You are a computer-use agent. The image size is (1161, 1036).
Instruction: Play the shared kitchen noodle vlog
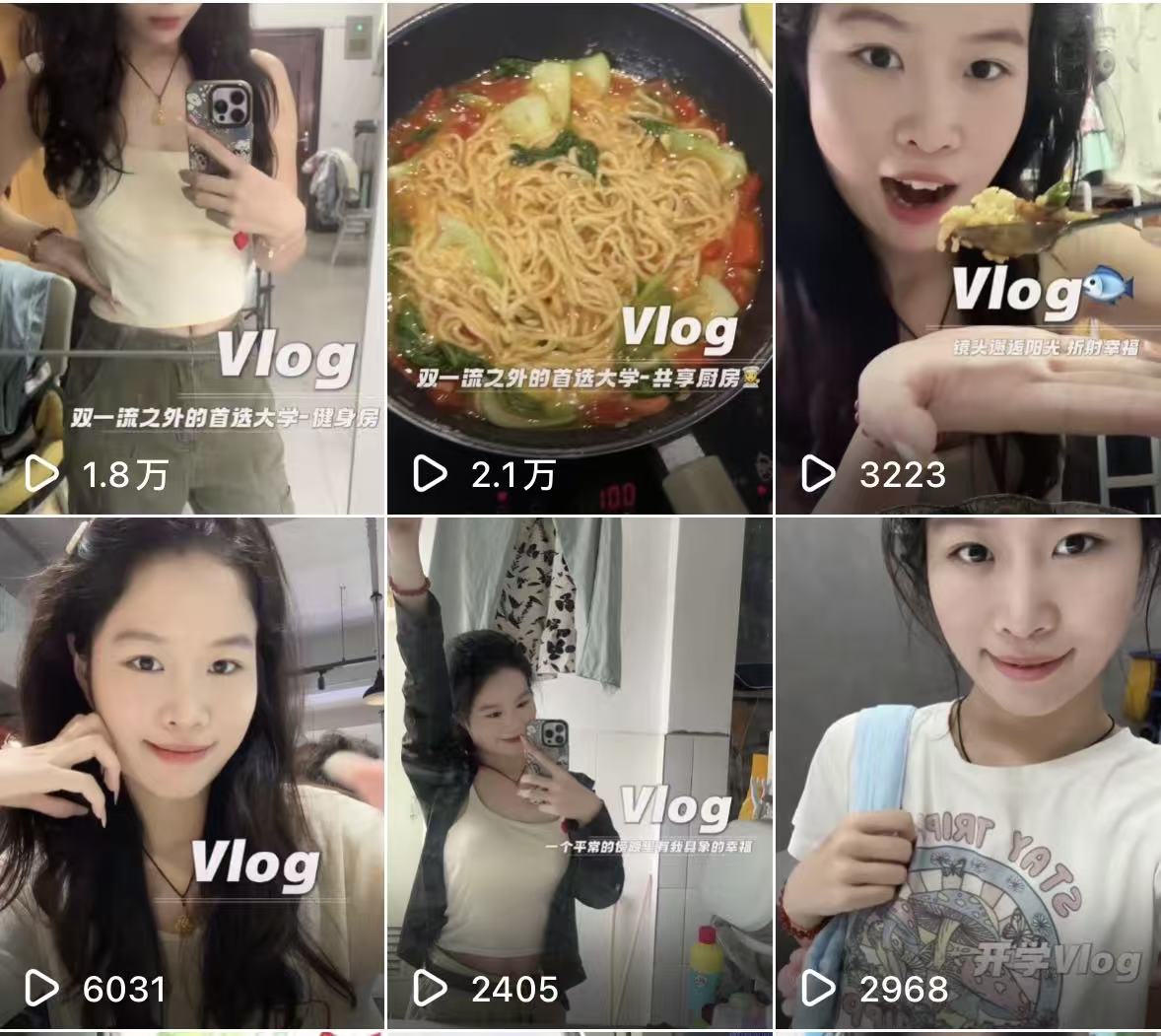(x=580, y=256)
